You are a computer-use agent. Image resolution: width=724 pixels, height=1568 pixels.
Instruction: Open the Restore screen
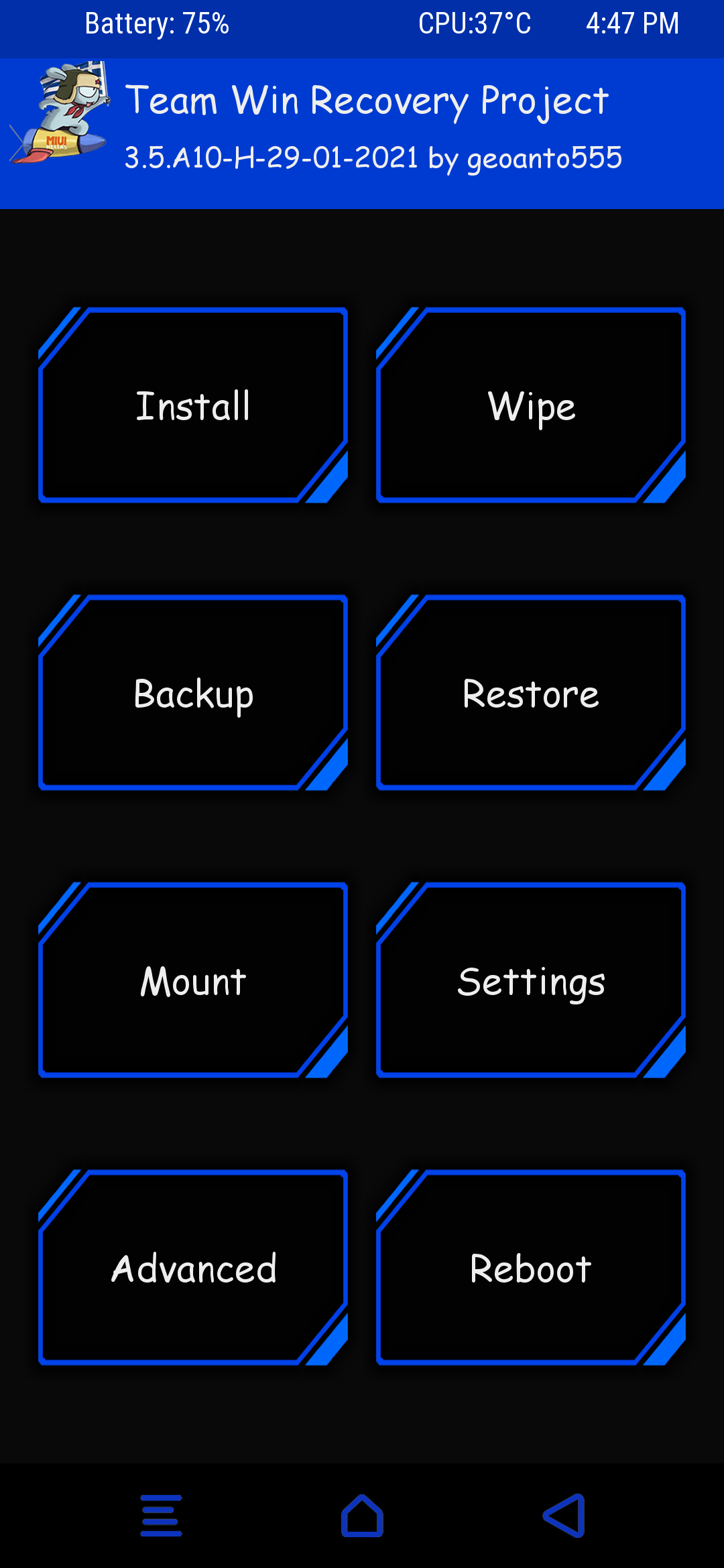click(531, 693)
